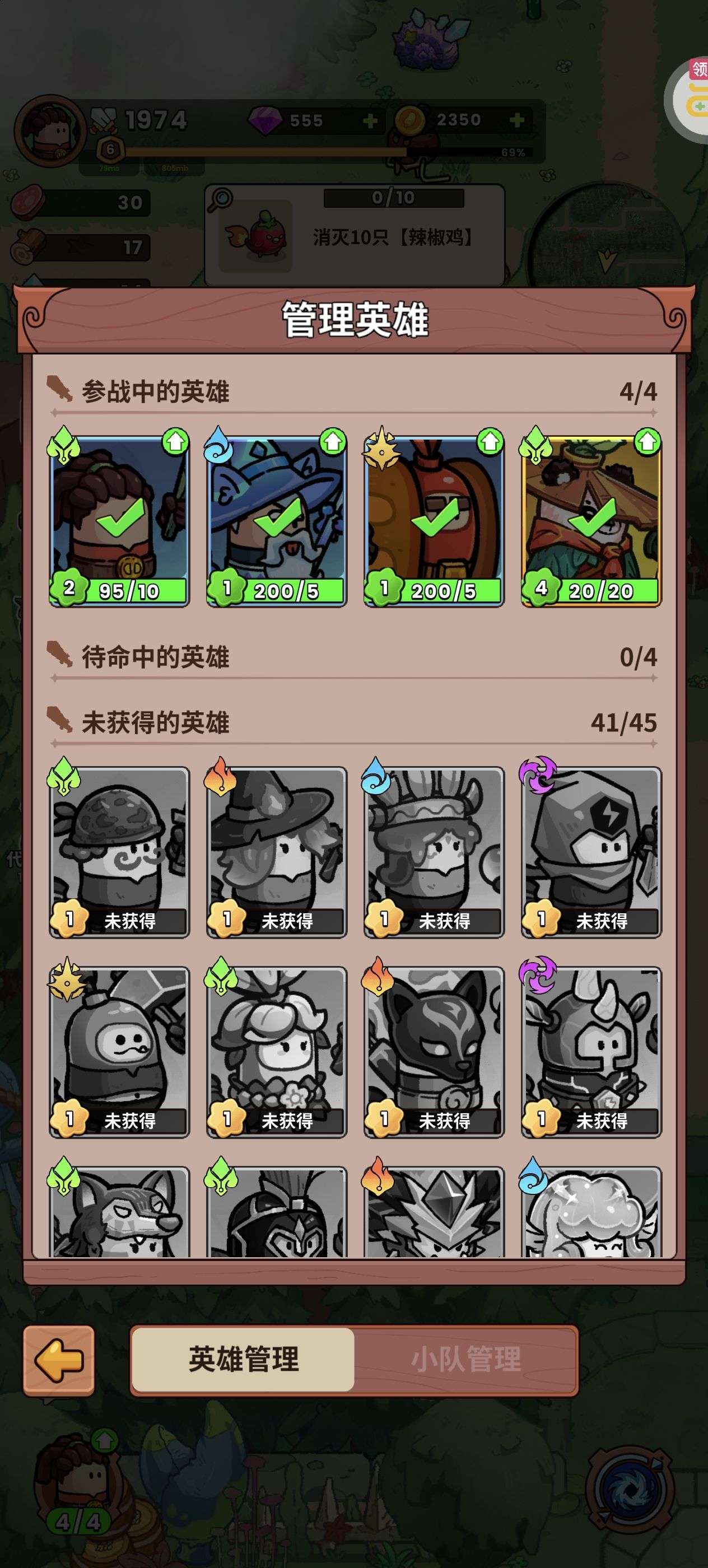
Task: Open the red sausage hero card
Action: 434,520
